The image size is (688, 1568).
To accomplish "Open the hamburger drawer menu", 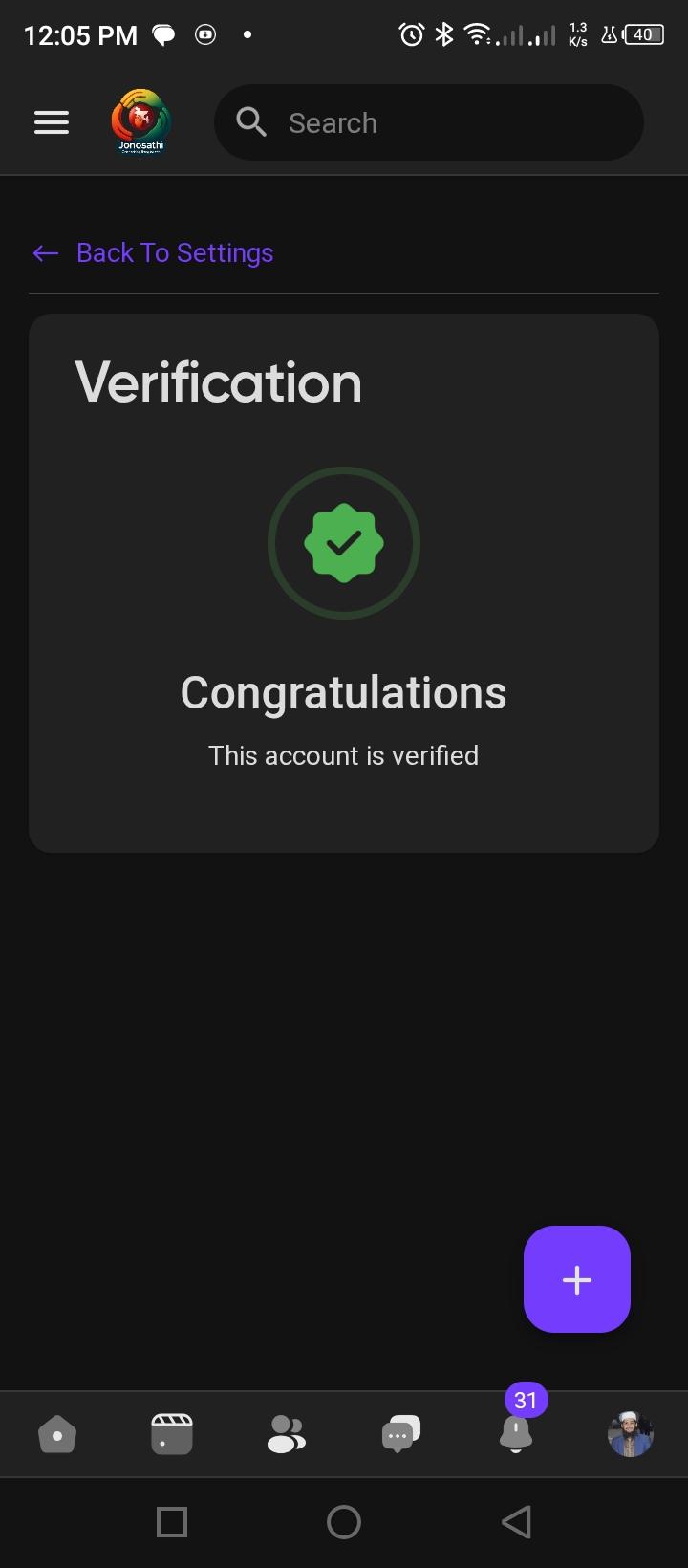I will [52, 122].
